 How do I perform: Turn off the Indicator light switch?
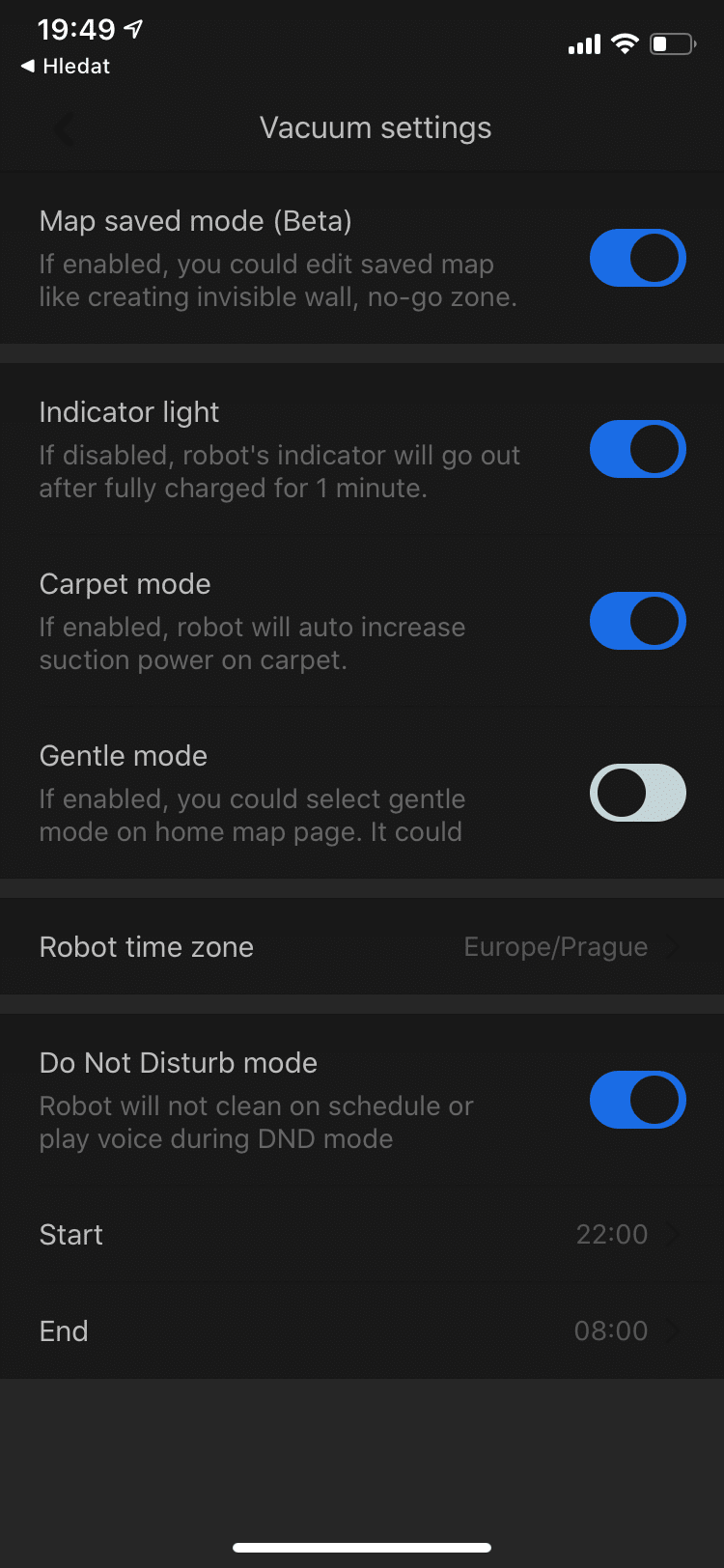[x=637, y=449]
